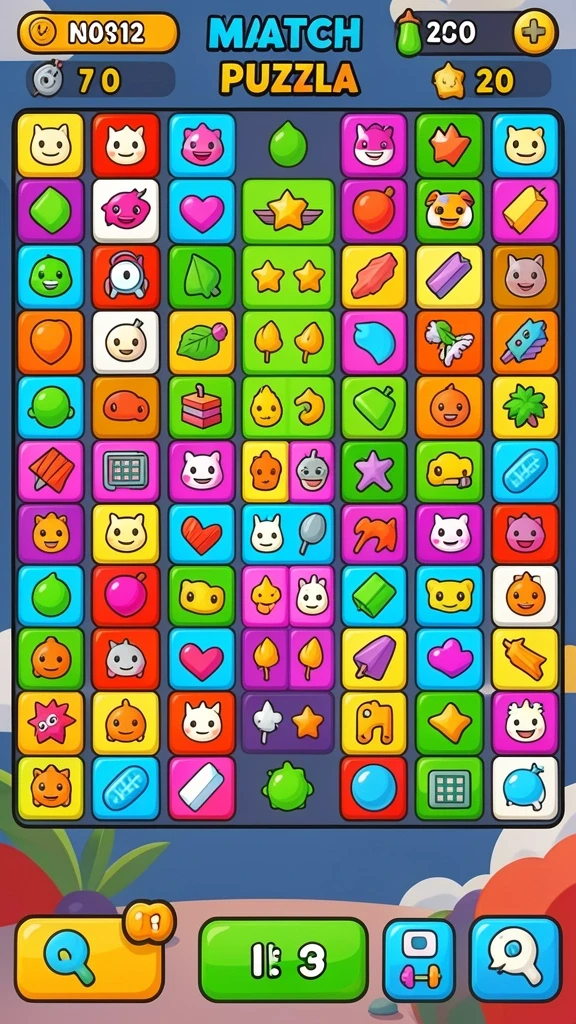Tap the blue search bubble button
The image size is (576, 1024).
pos(515,959)
